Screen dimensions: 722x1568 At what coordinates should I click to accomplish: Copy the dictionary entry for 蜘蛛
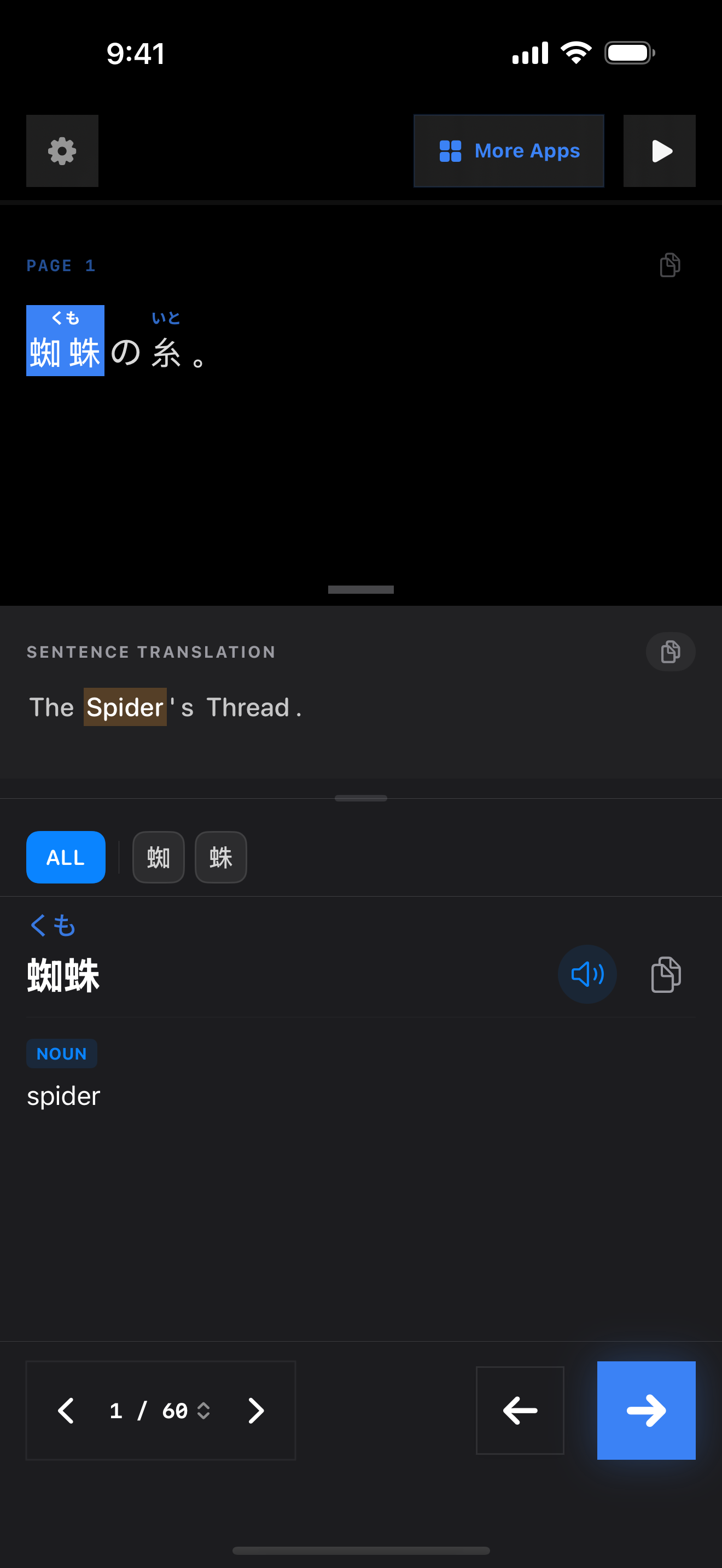tap(666, 974)
